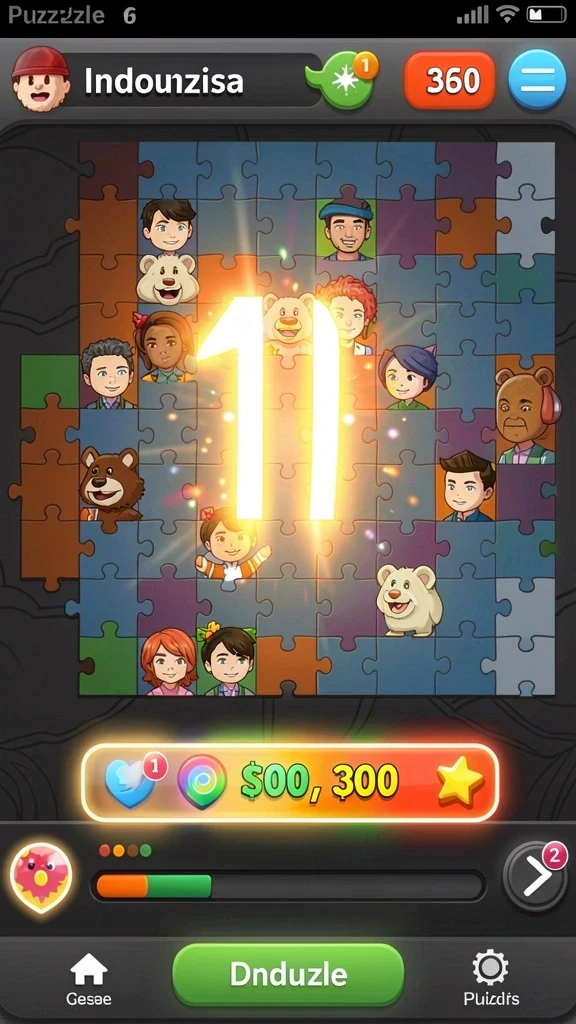Tap the blue heart icon with badge 1
The image size is (576, 1024).
[x=133, y=782]
